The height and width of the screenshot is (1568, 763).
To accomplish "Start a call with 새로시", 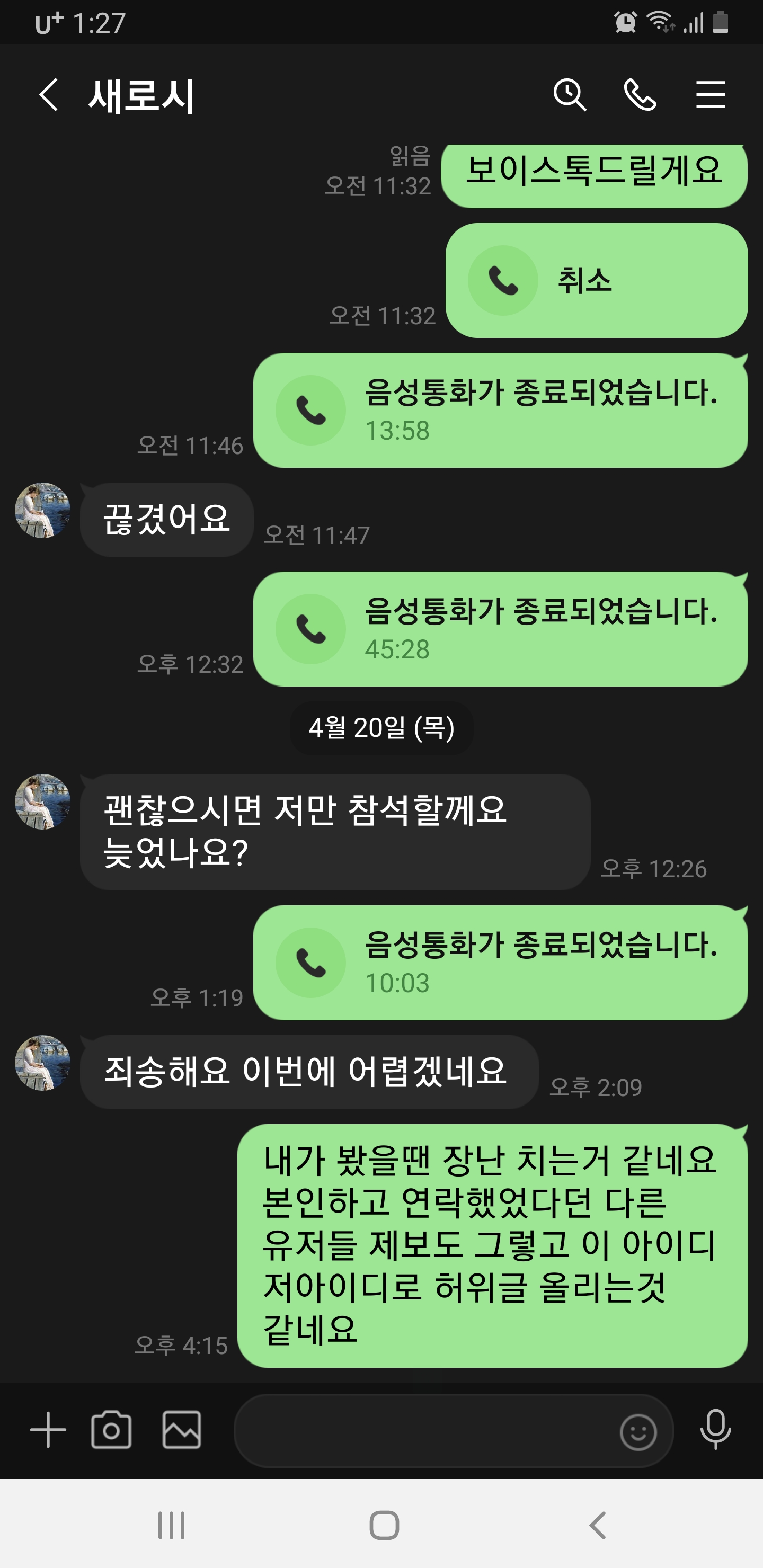I will tap(640, 95).
